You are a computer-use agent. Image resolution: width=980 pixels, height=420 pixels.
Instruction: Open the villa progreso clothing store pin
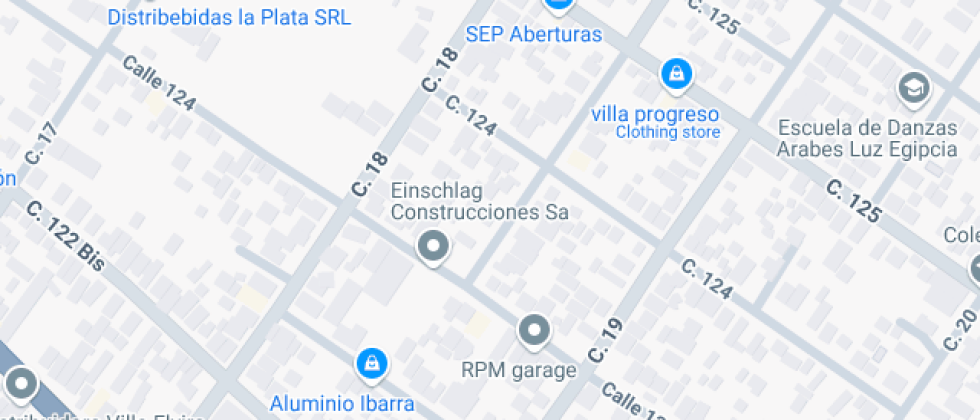(676, 73)
